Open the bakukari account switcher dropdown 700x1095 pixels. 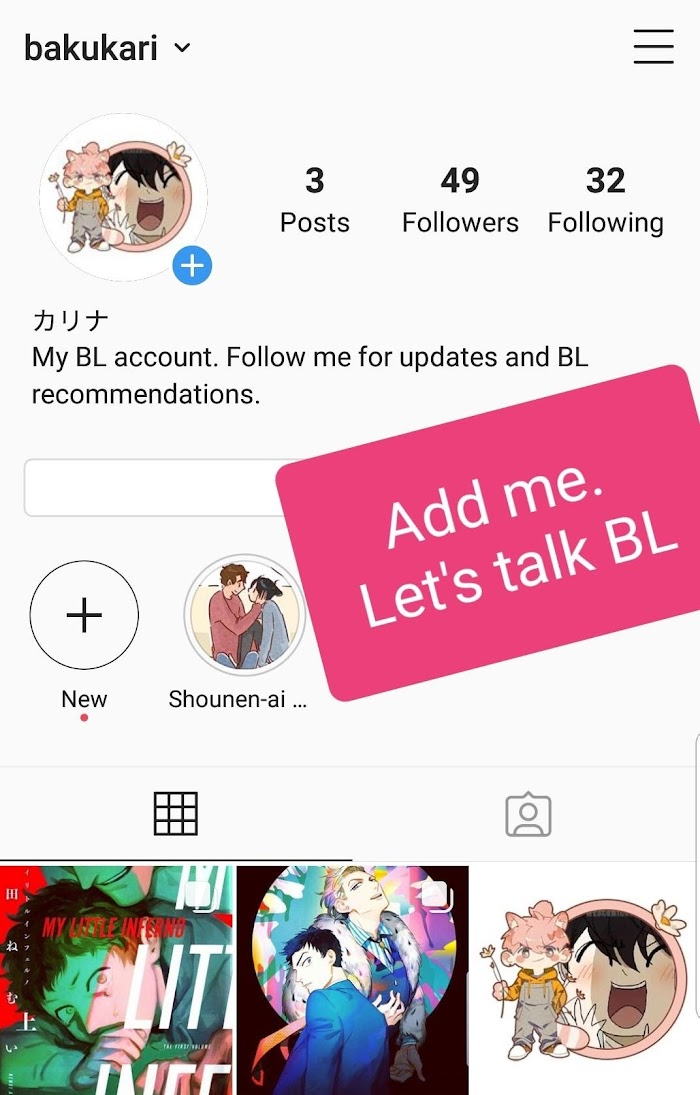pyautogui.click(x=108, y=48)
